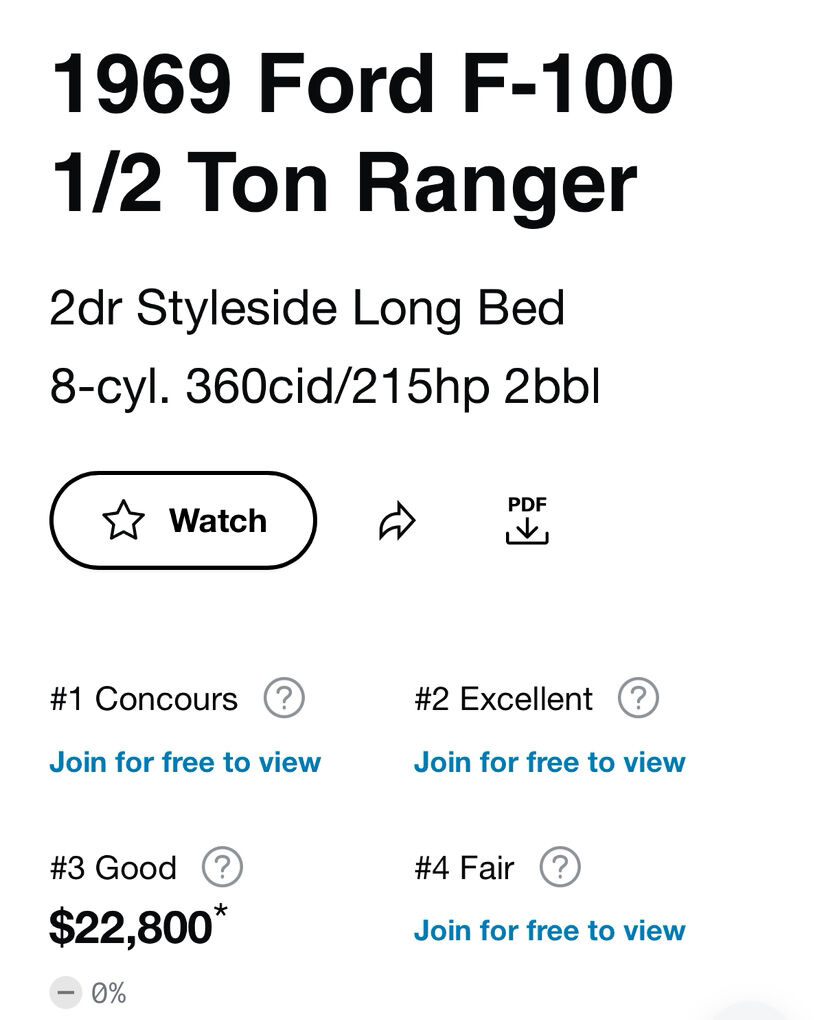828x1020 pixels.
Task: Open help for #2 Excellent condition
Action: coord(639,698)
